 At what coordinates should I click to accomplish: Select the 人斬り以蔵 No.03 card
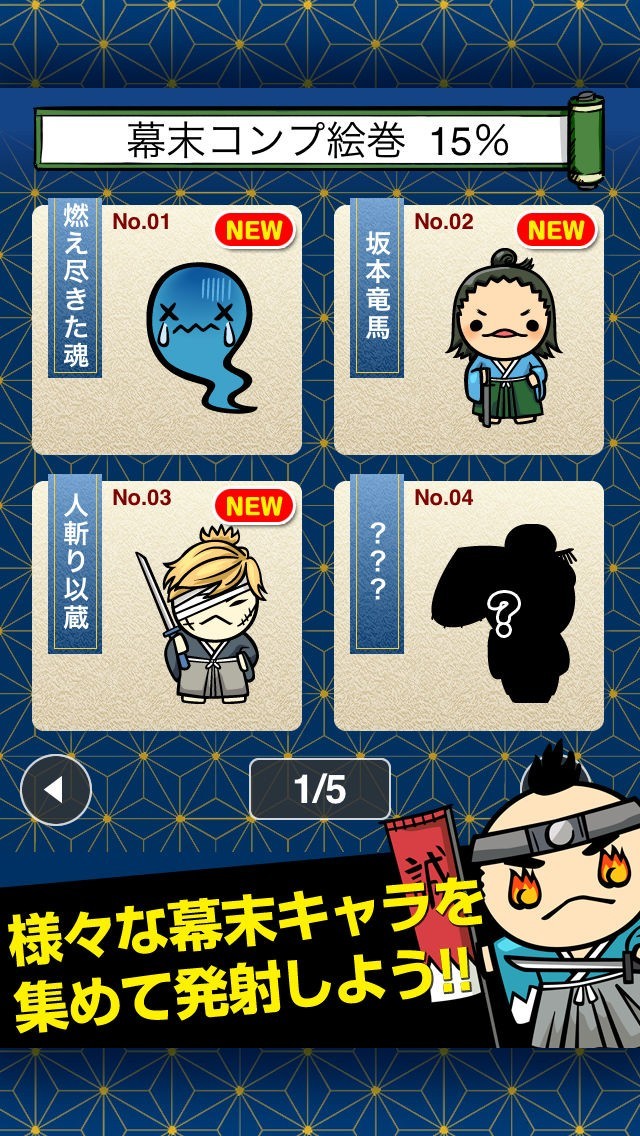click(167, 605)
